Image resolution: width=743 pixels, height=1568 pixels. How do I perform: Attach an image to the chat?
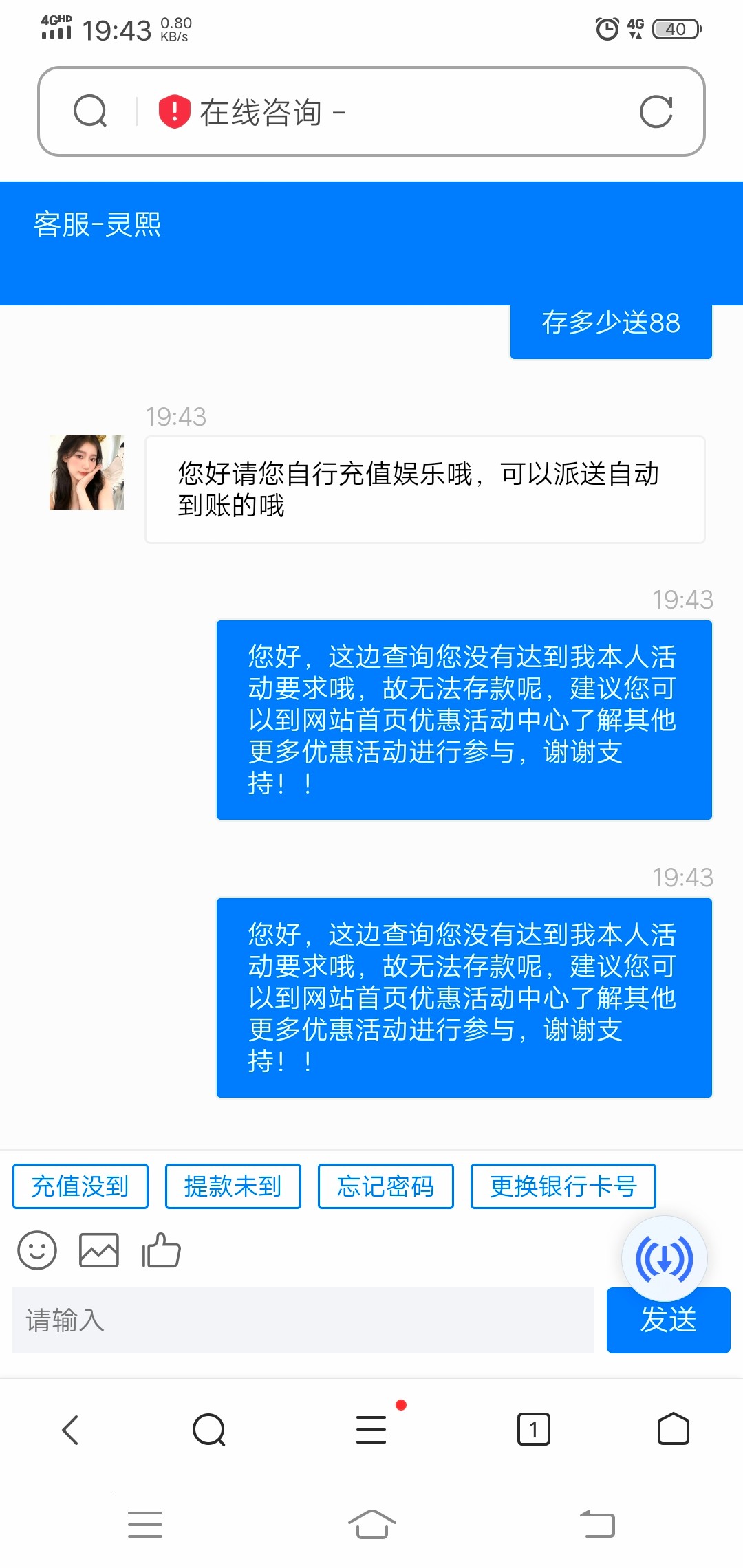click(99, 1250)
